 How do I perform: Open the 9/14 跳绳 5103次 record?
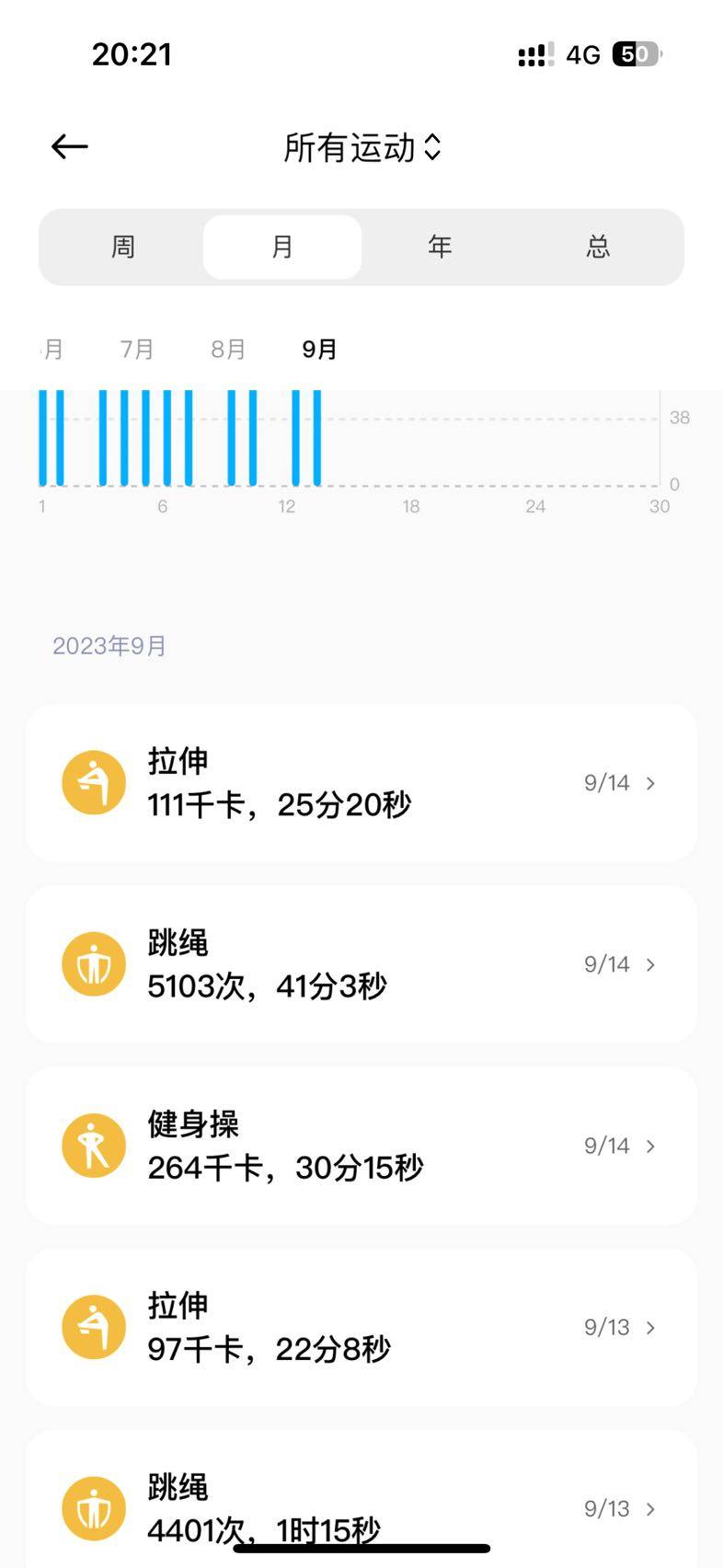coord(361,964)
